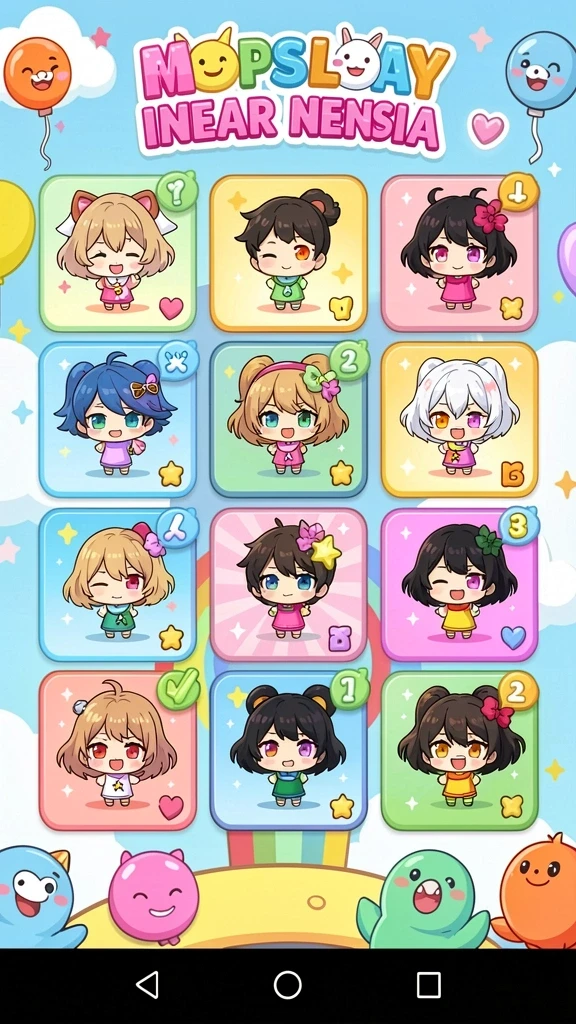Select the black-haired character with bear-ear buns
The width and height of the screenshot is (576, 1024).
[288, 750]
